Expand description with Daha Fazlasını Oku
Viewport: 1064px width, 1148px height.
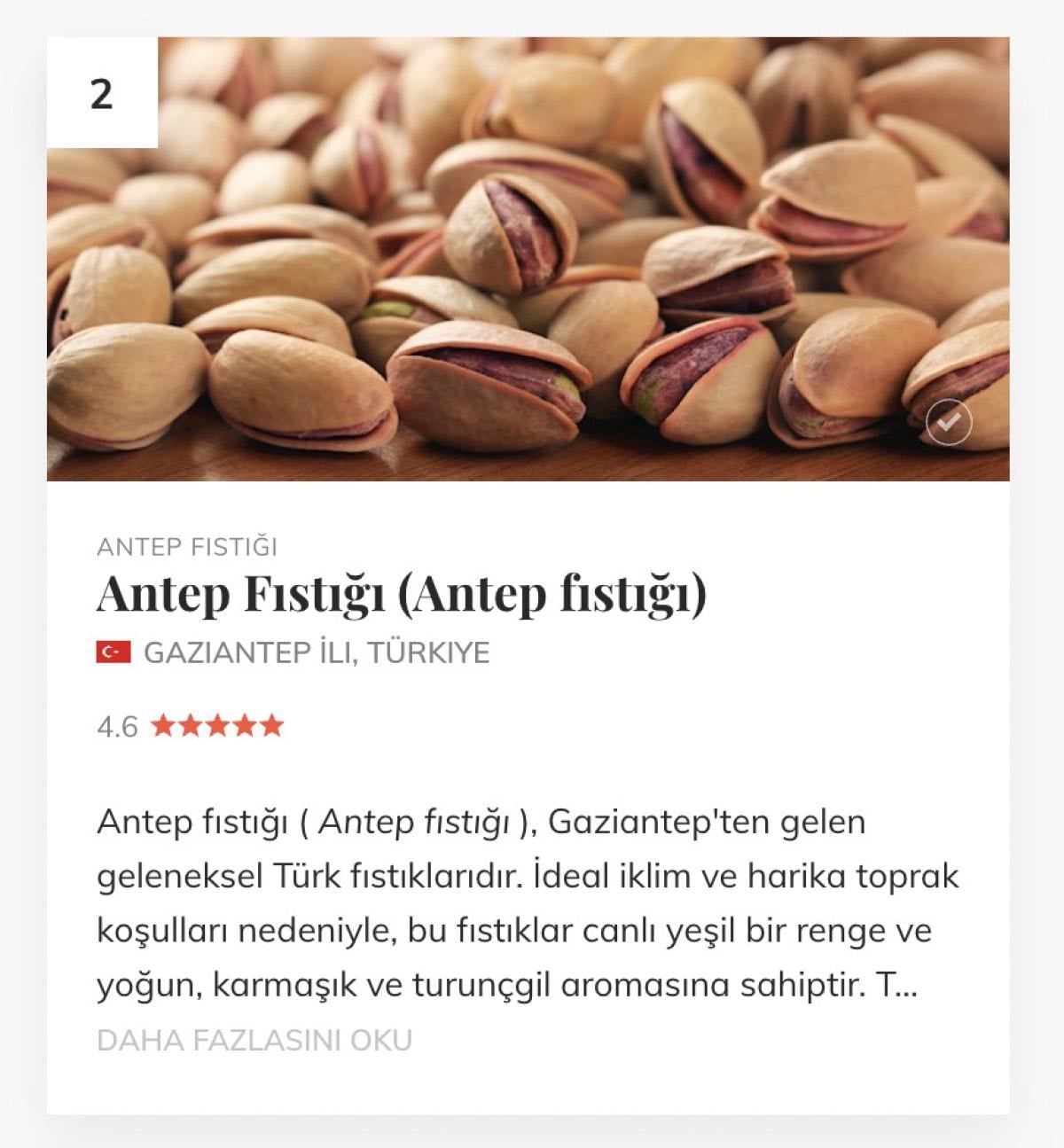[254, 1040]
